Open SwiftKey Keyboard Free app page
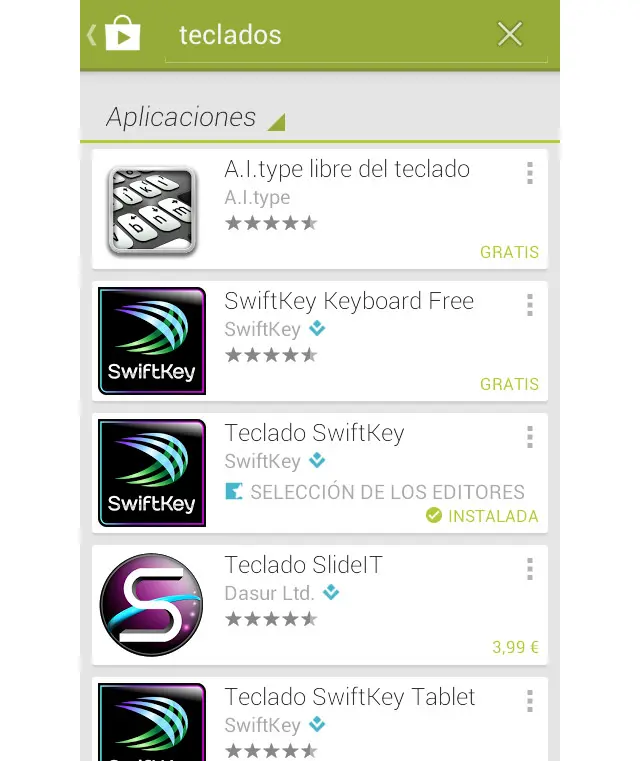640x761 pixels. pyautogui.click(x=348, y=301)
